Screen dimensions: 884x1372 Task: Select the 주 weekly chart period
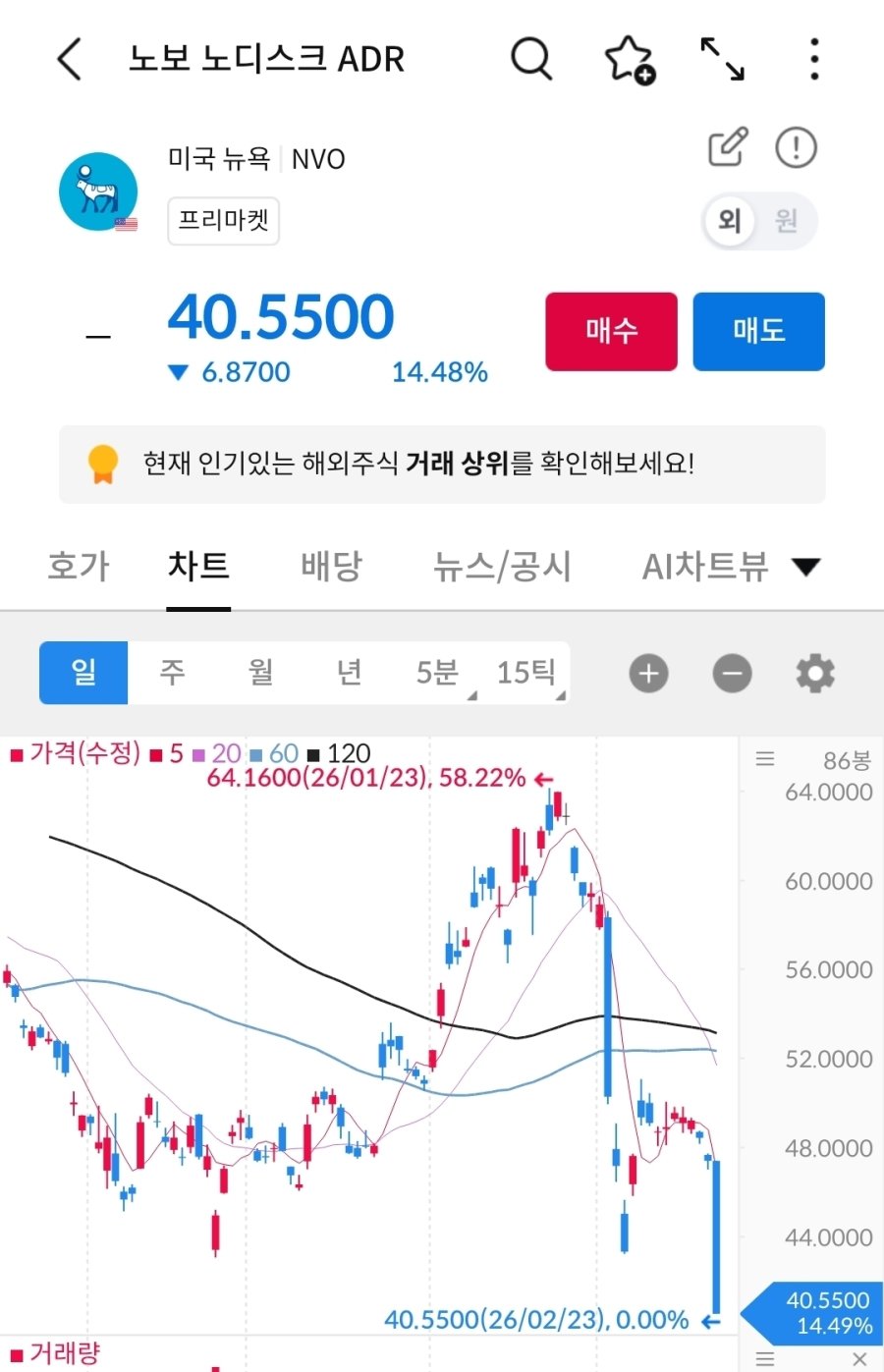(172, 673)
